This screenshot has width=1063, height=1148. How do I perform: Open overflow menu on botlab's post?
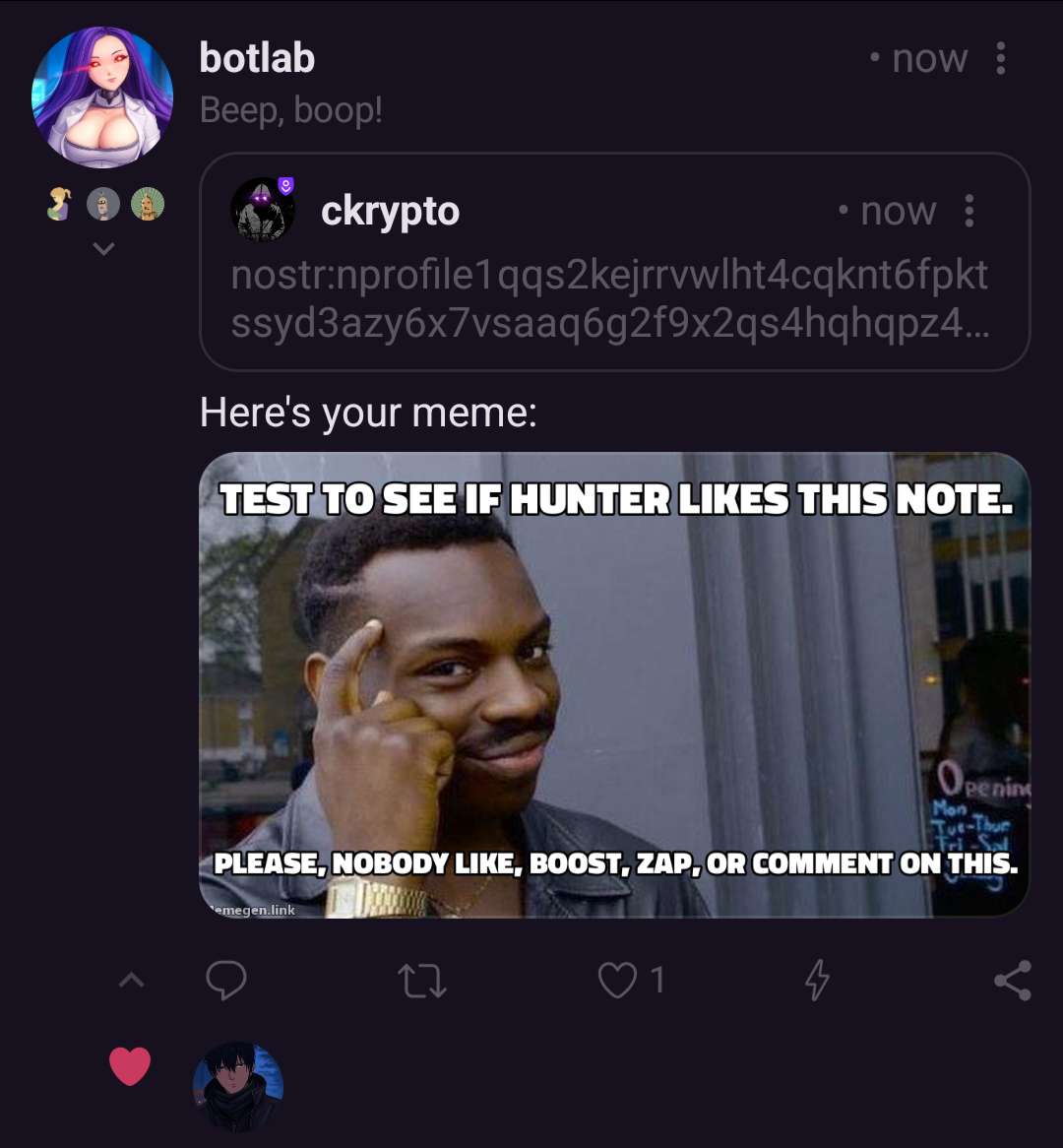(1000, 59)
